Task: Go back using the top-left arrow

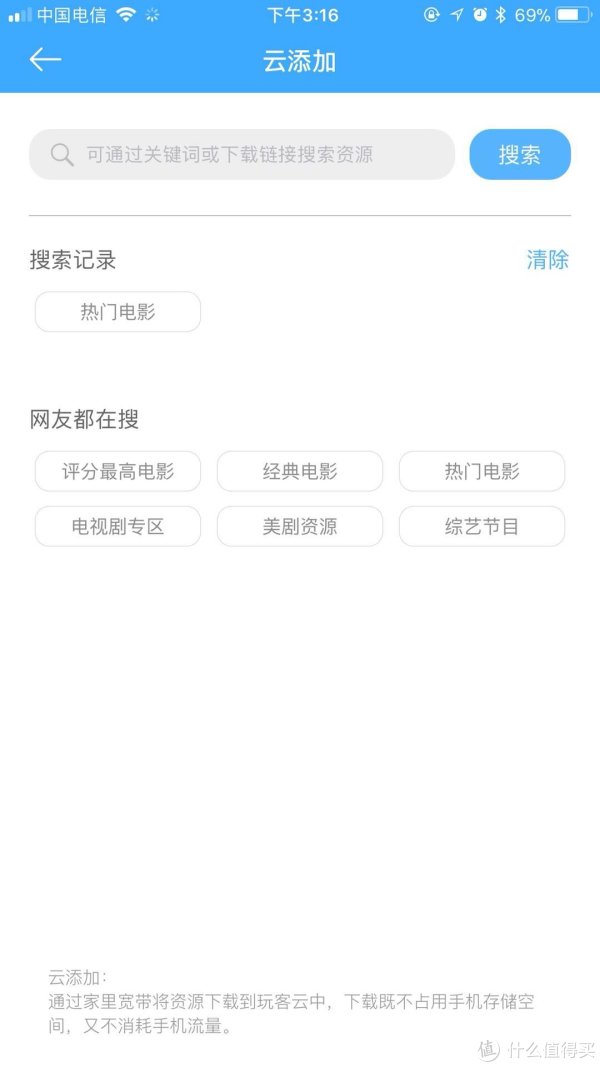Action: point(45,60)
